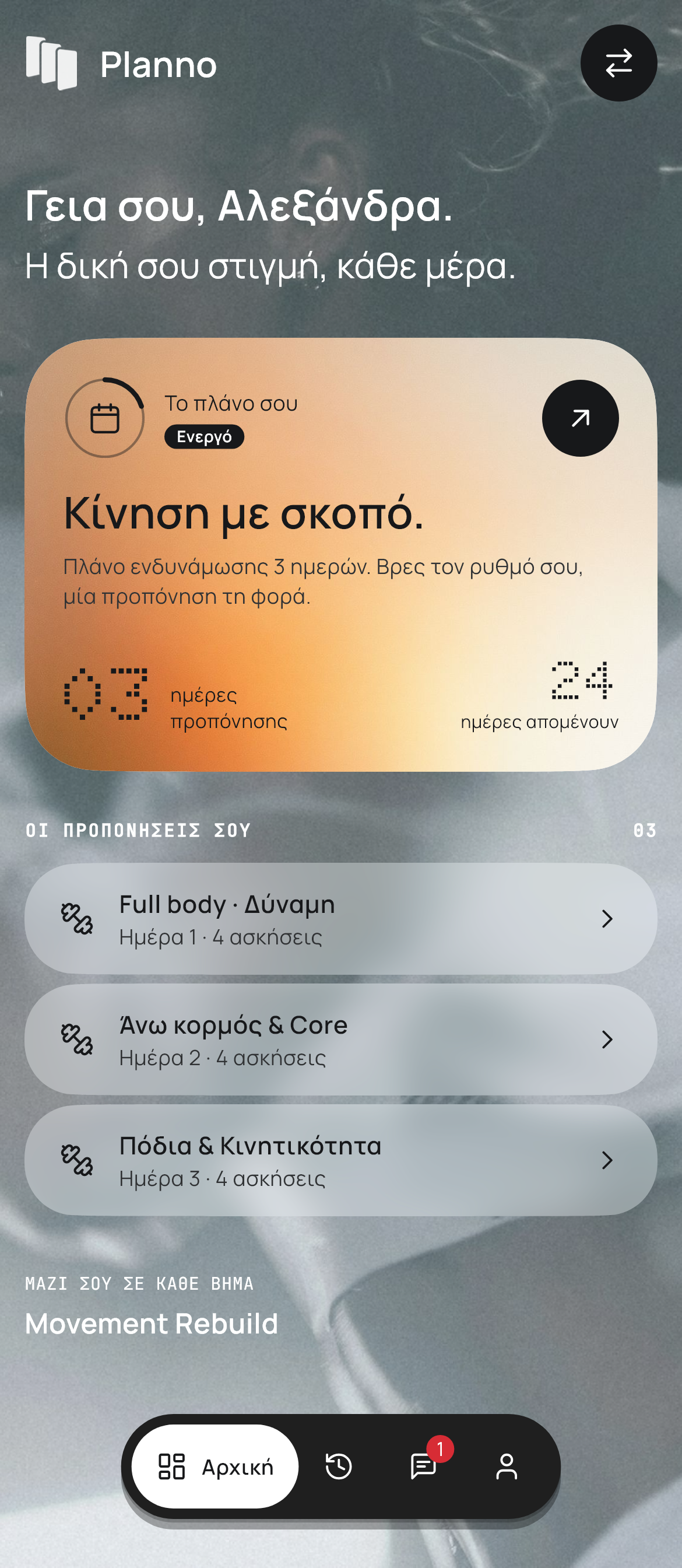The image size is (682, 1568).
Task: Go to the profile tab
Action: (x=506, y=1466)
